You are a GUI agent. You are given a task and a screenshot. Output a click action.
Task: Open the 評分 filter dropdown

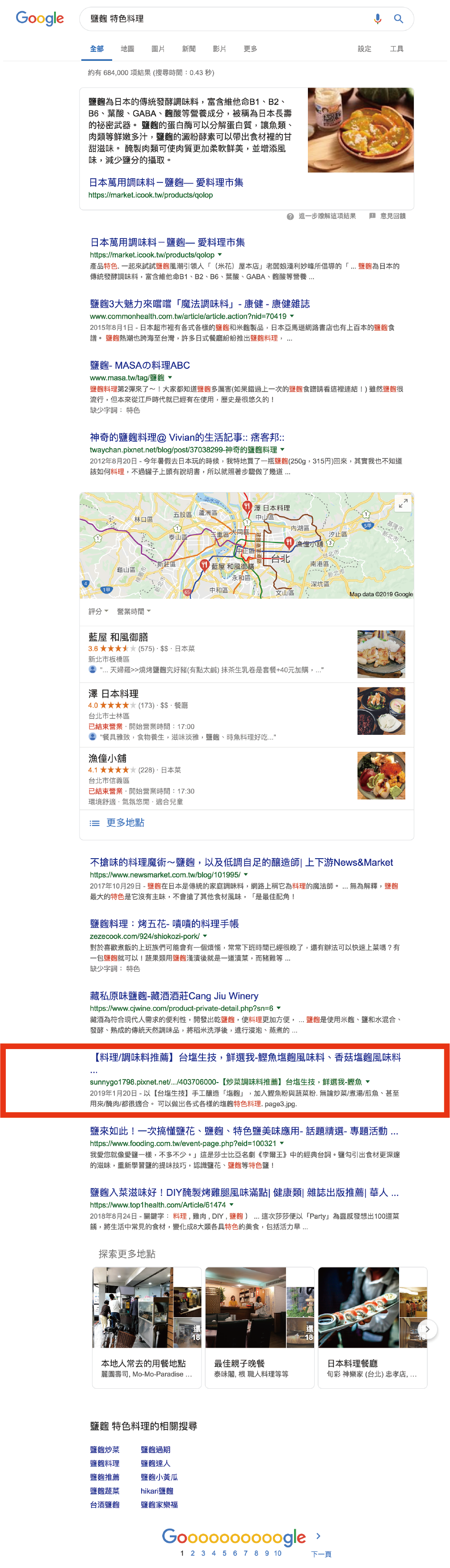pyautogui.click(x=98, y=611)
